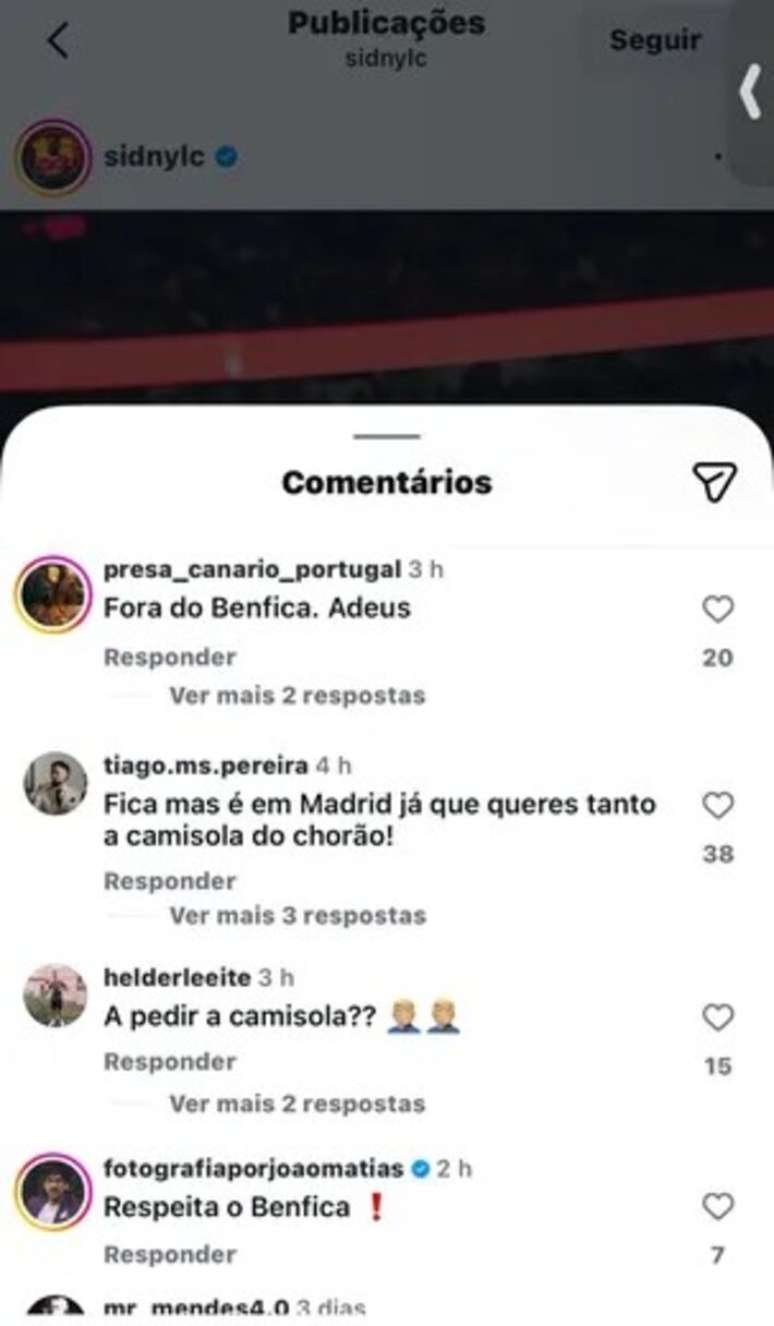Image resolution: width=774 pixels, height=1326 pixels.
Task: Tap the Seguir button
Action: coord(655,41)
